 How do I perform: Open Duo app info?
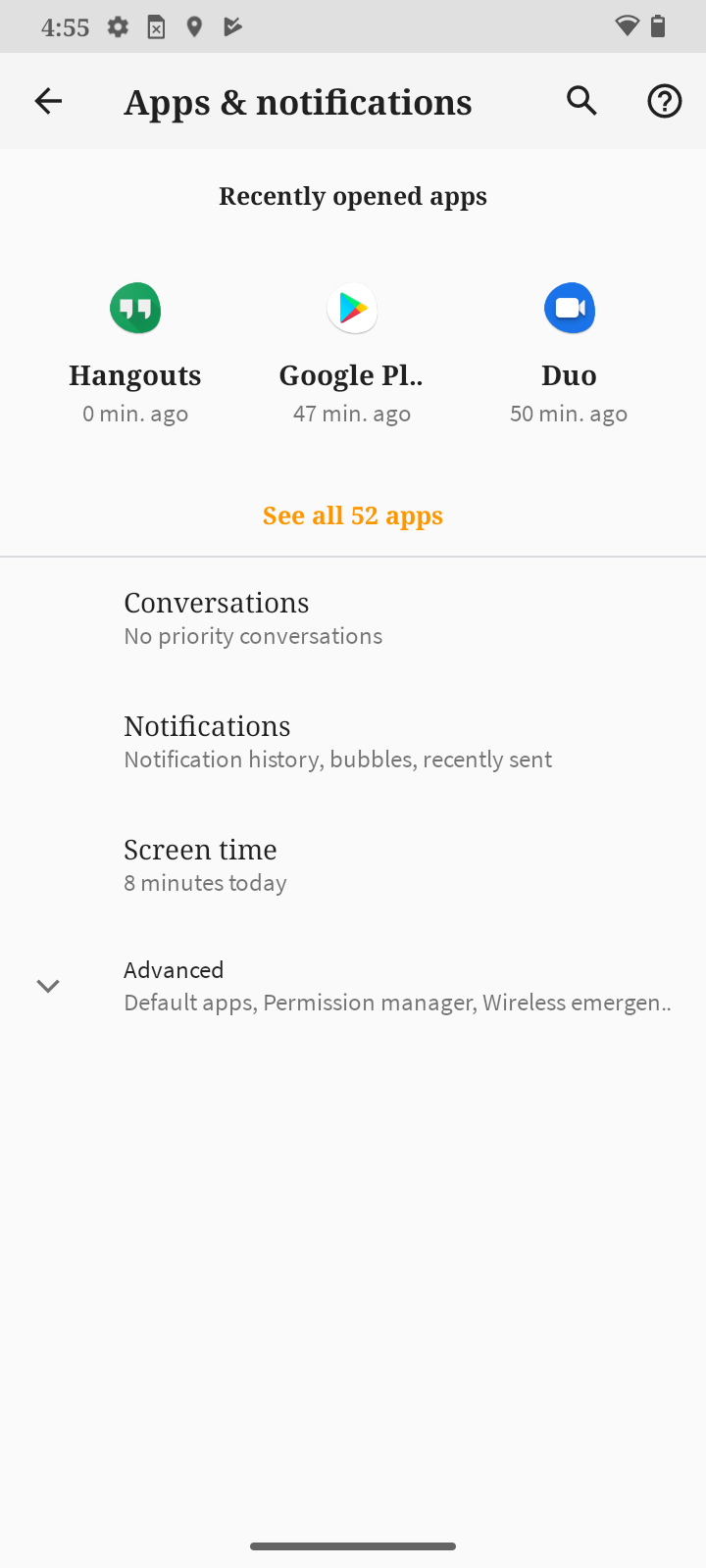[569, 353]
